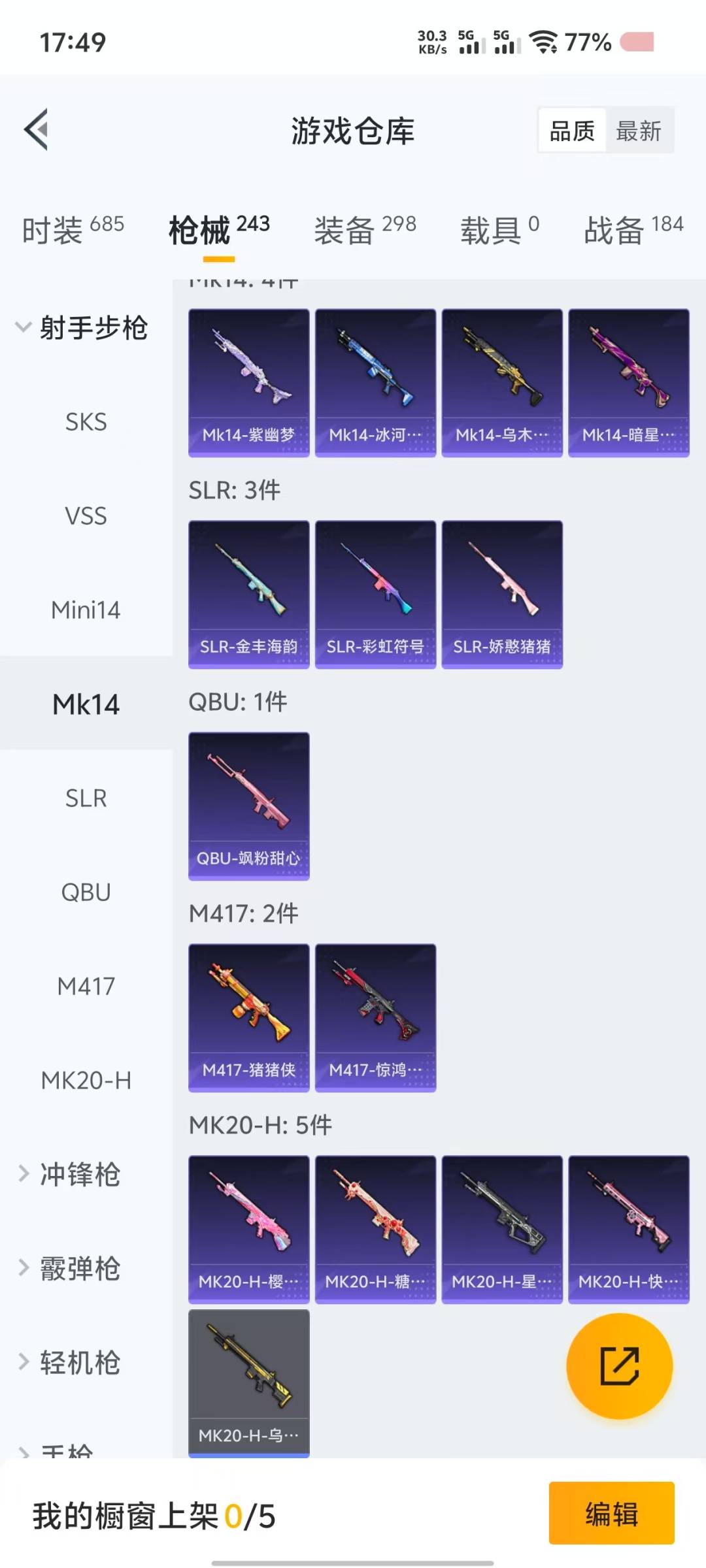
Task: Open the Mk14-紫幽梦 skin tile
Action: coord(249,383)
